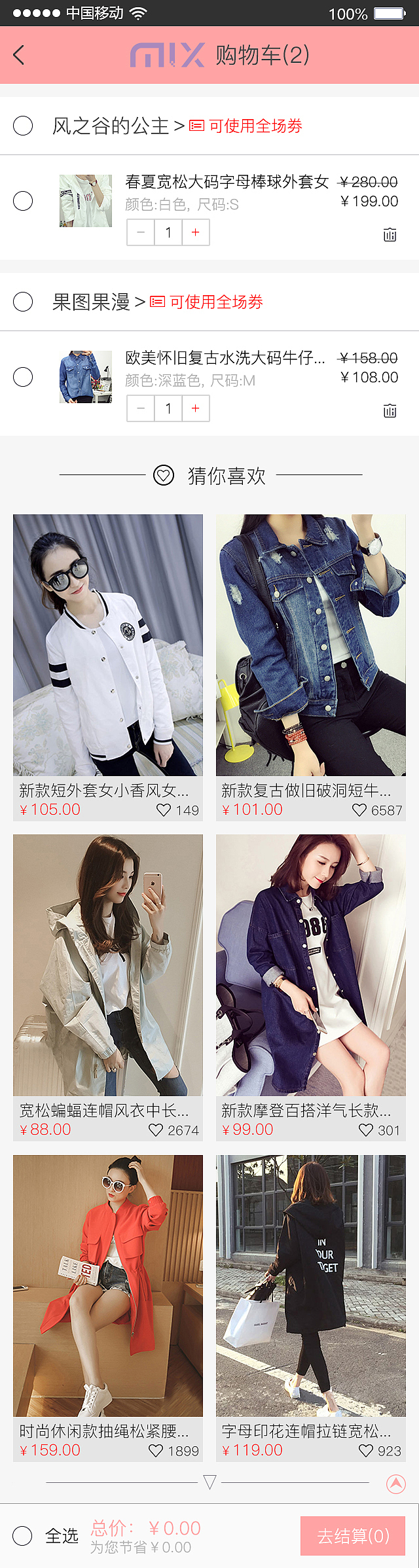The width and height of the screenshot is (419, 1568).
Task: Decrease quantity of the 欧美怀旧复古水洗大码牛仔 item
Action: [x=141, y=408]
